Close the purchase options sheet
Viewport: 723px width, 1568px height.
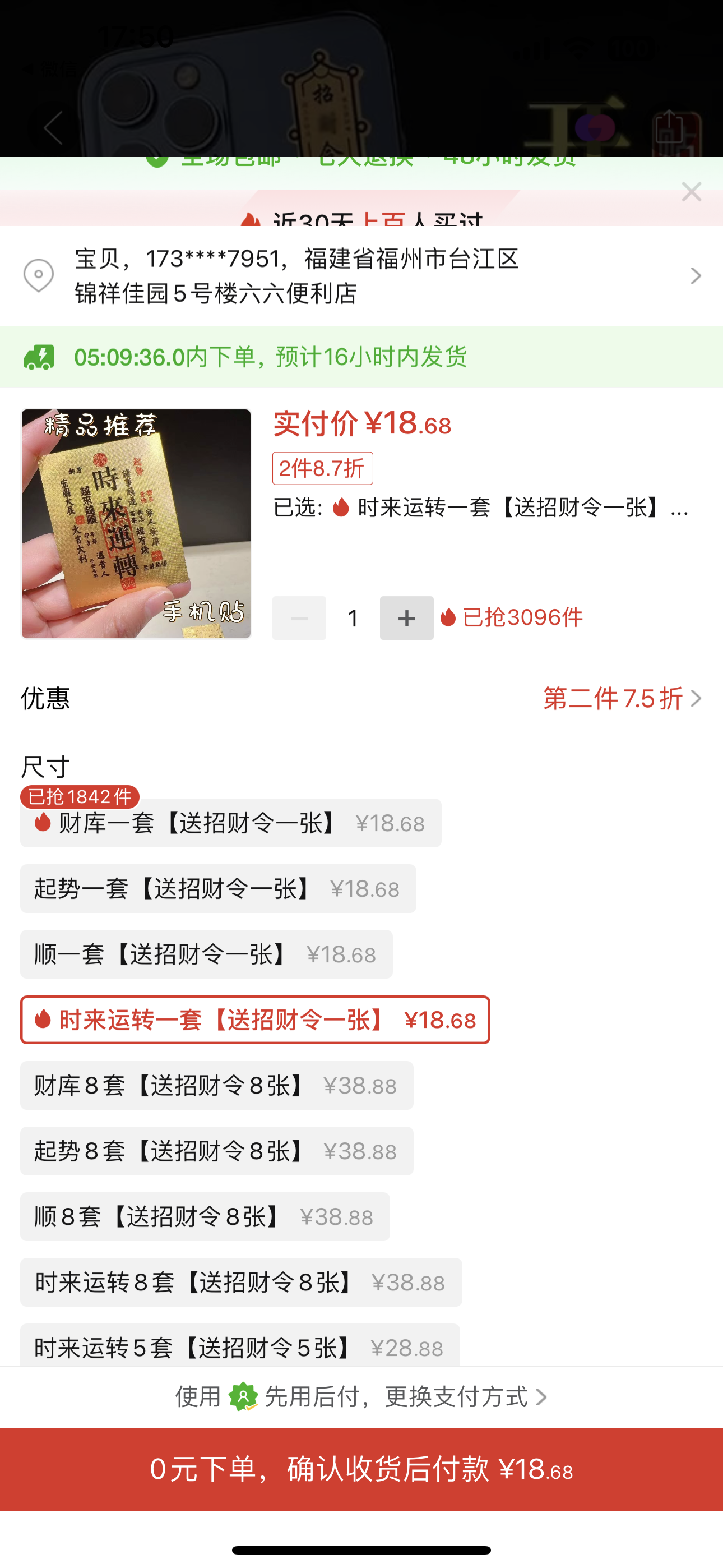tap(692, 192)
